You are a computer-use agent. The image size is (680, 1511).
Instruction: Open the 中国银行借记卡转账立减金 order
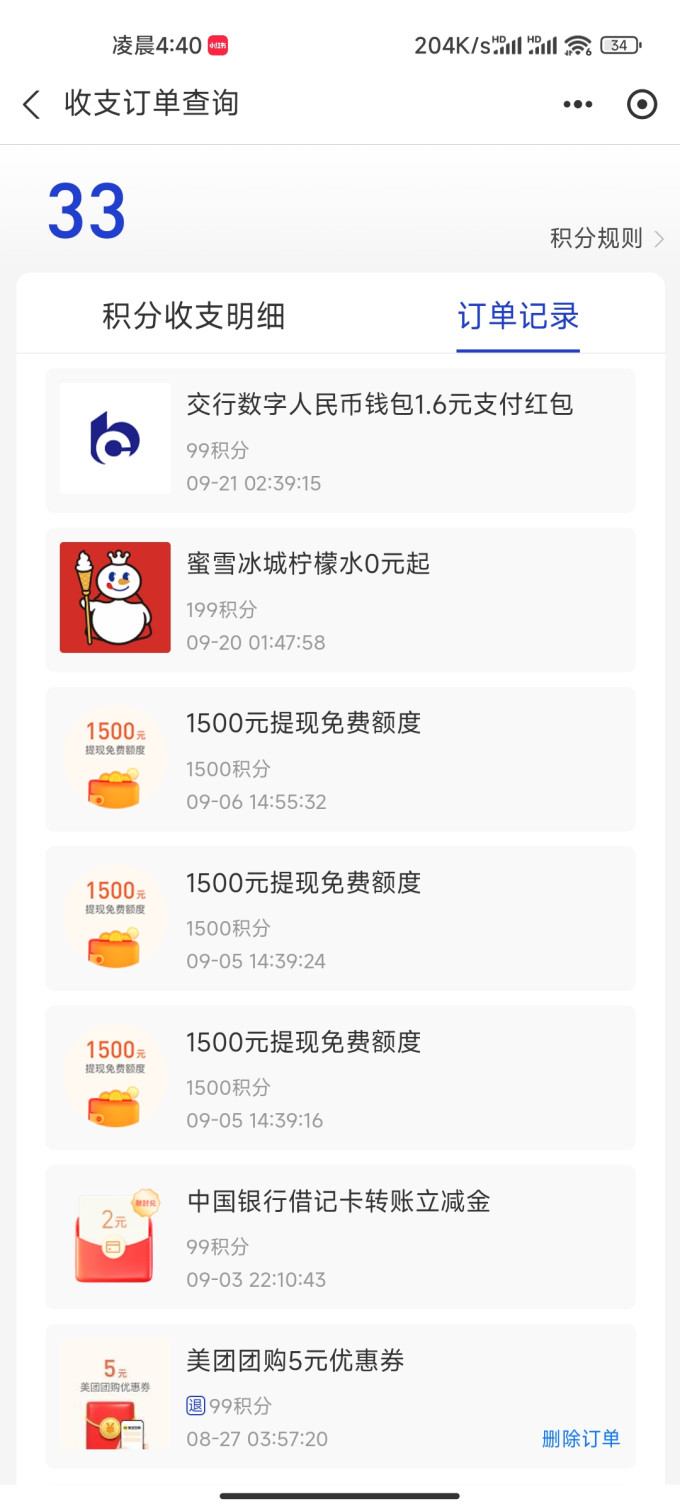pos(340,1237)
